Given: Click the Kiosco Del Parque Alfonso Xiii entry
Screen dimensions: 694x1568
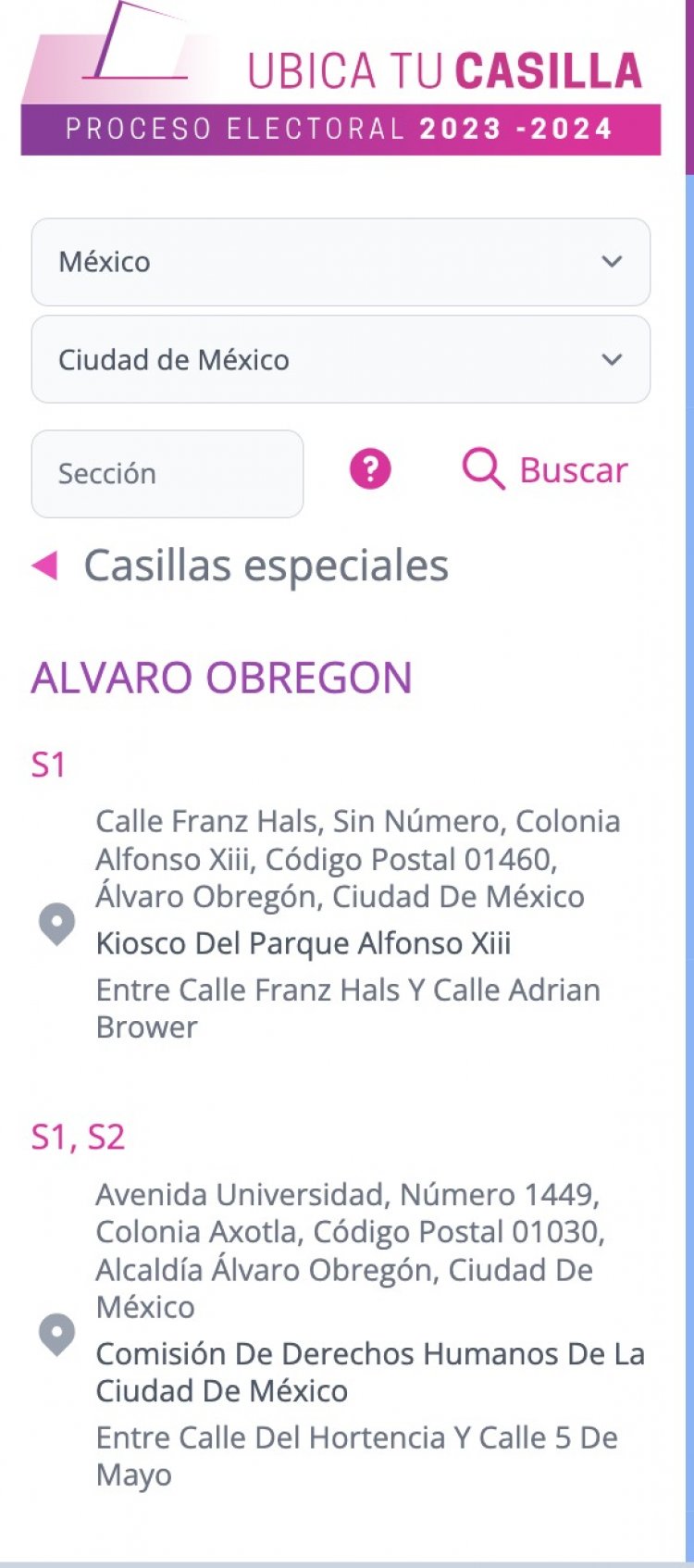Looking at the screenshot, I should [305, 943].
